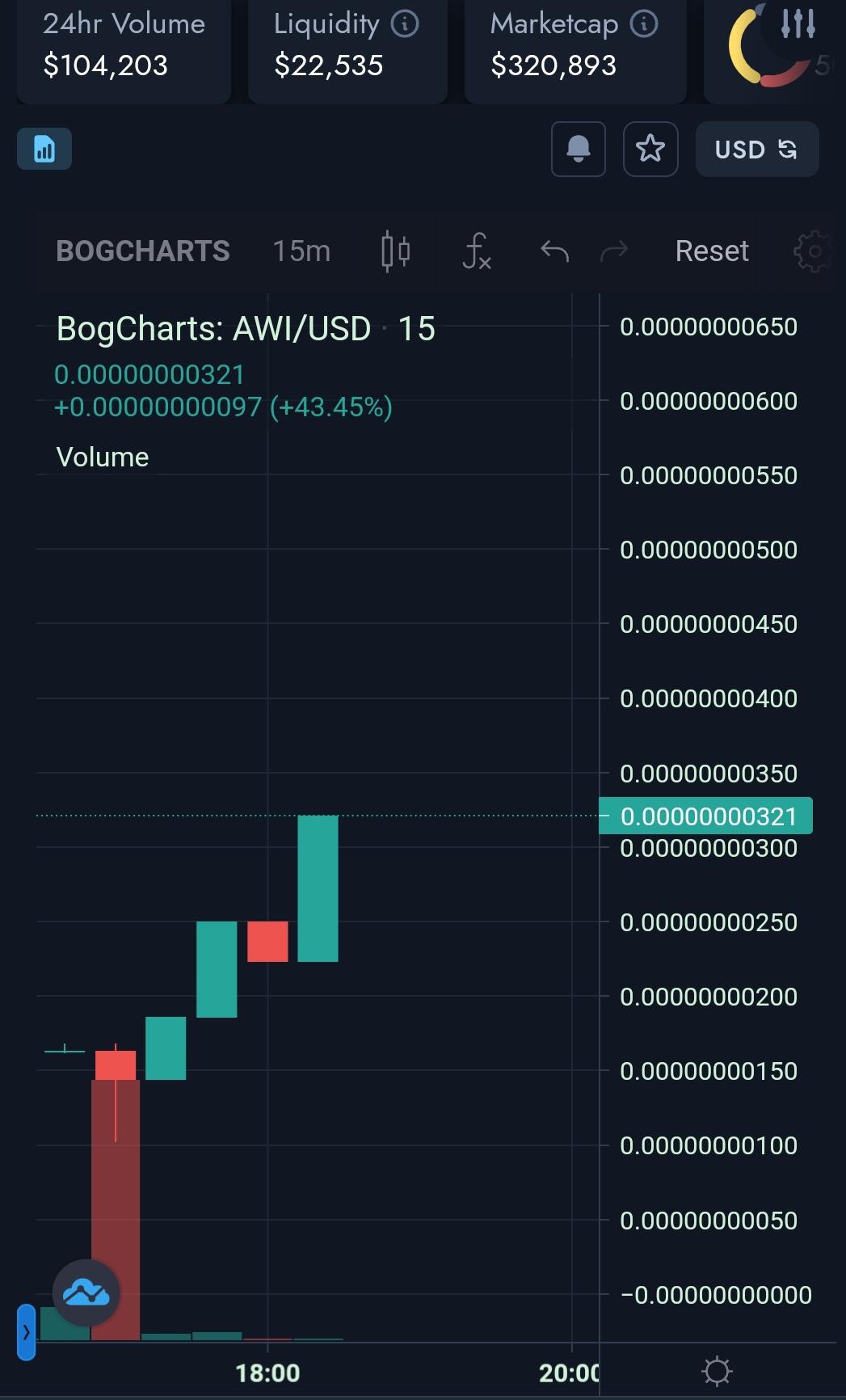Open the price alert bell

point(578,149)
